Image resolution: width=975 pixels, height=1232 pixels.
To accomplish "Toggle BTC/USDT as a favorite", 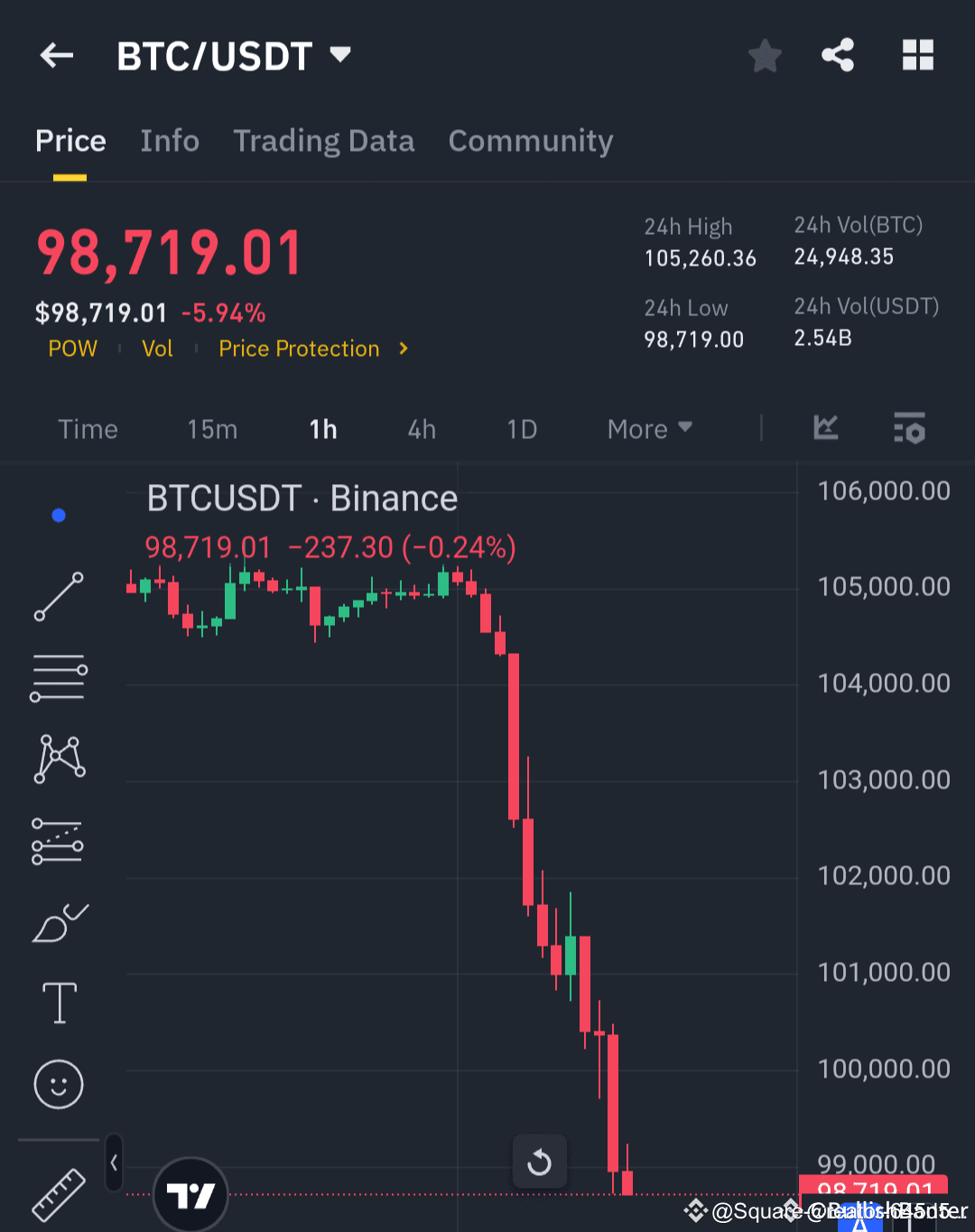I will [x=765, y=55].
